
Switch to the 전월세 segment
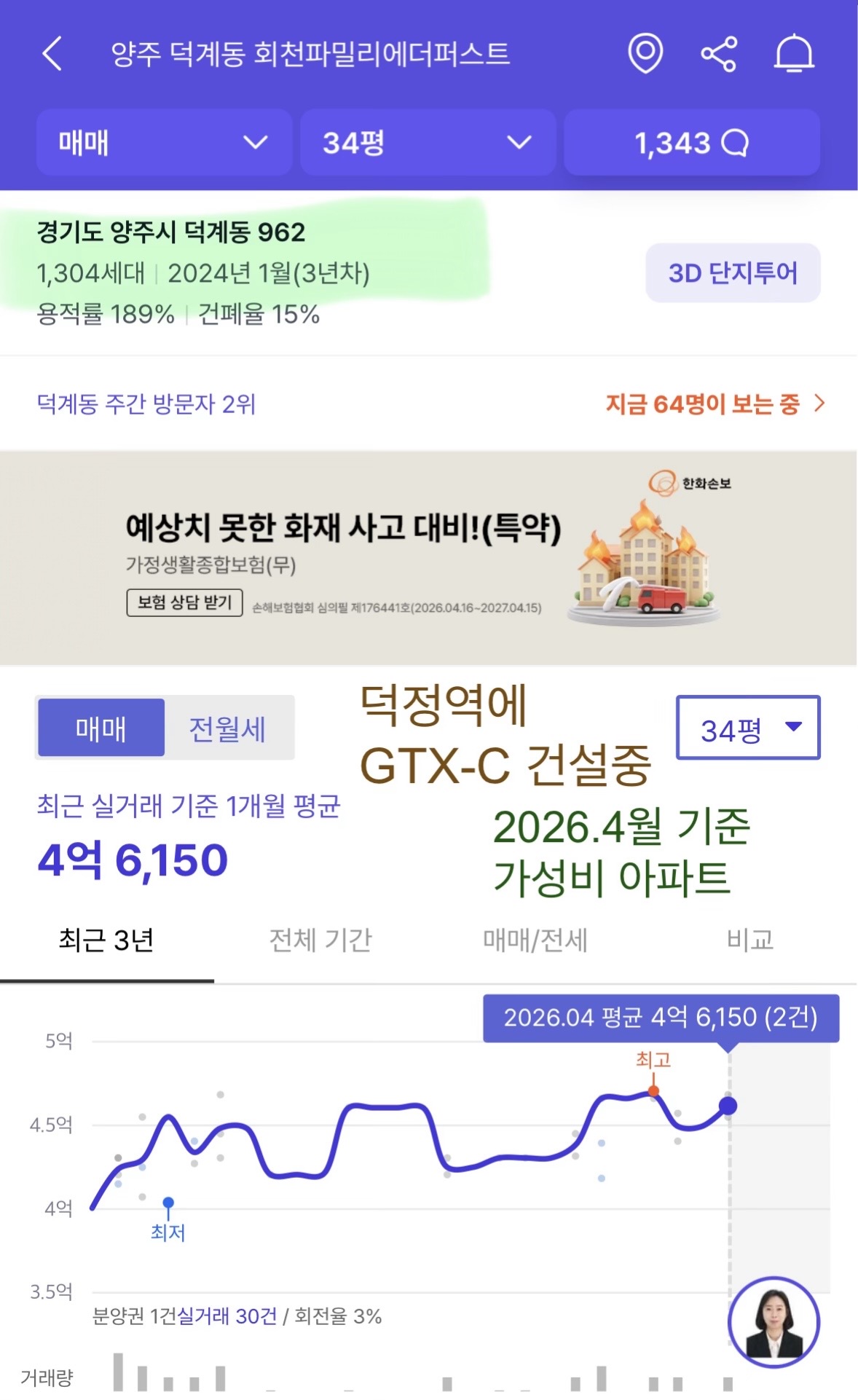click(x=228, y=728)
